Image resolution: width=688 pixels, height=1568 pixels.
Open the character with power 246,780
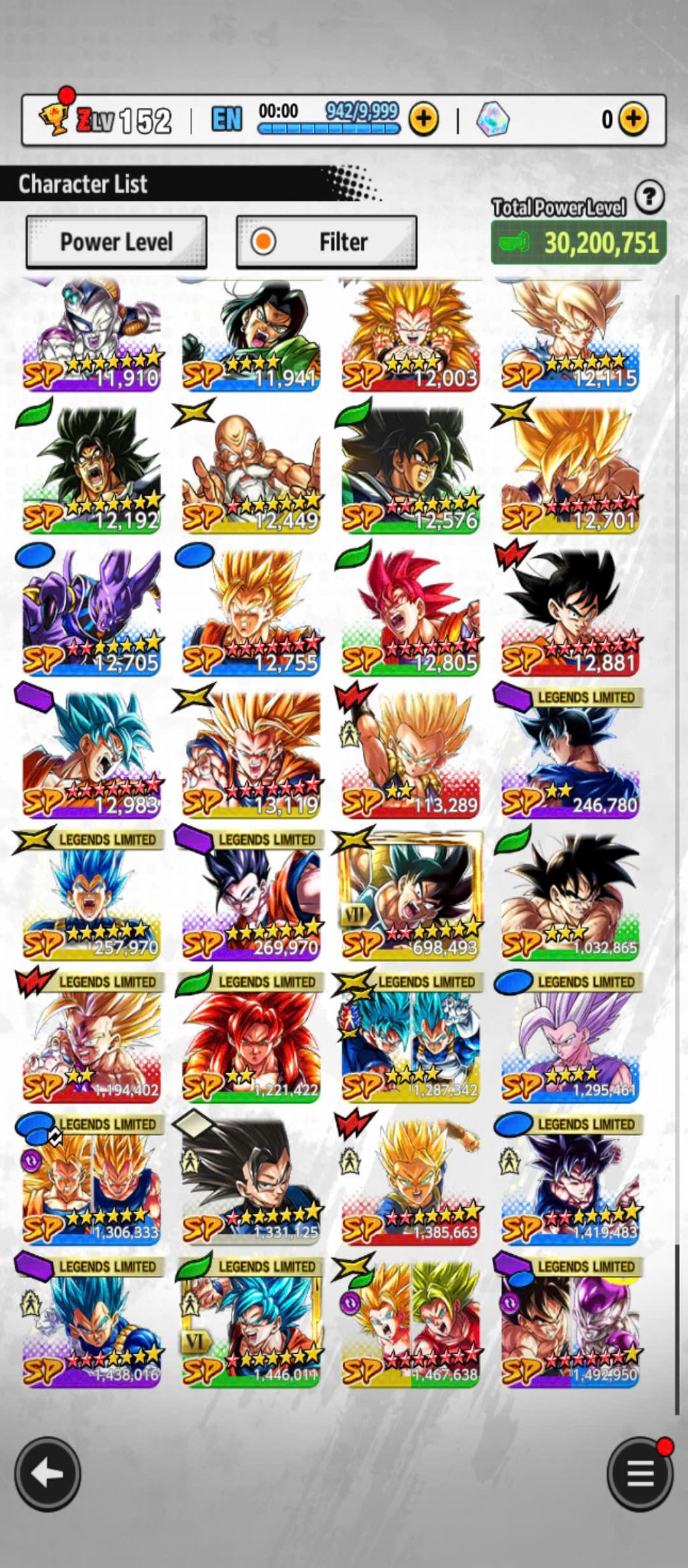570,753
